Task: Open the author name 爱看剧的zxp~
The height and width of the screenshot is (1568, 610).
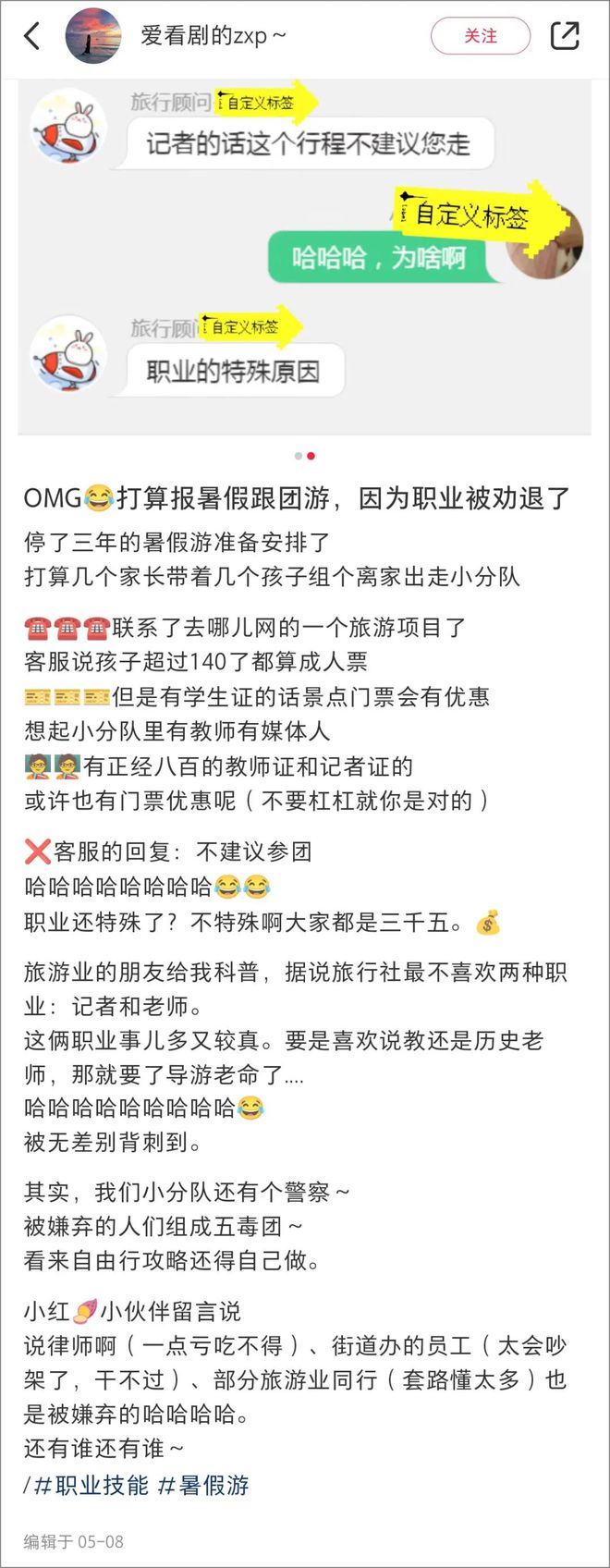Action: pyautogui.click(x=213, y=36)
